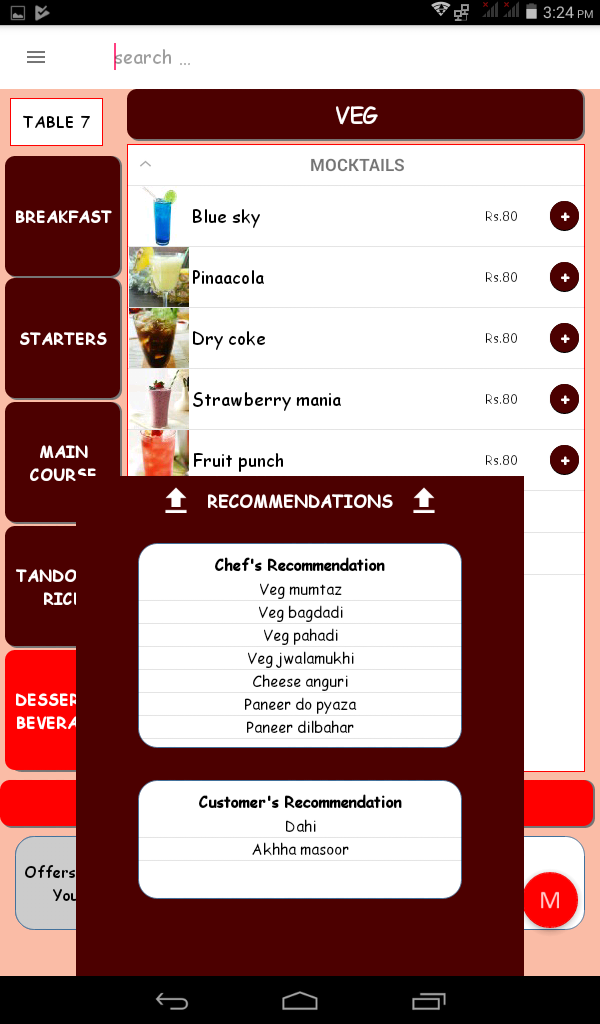The height and width of the screenshot is (1024, 600).
Task: Tap the Table 7 button
Action: 57,122
